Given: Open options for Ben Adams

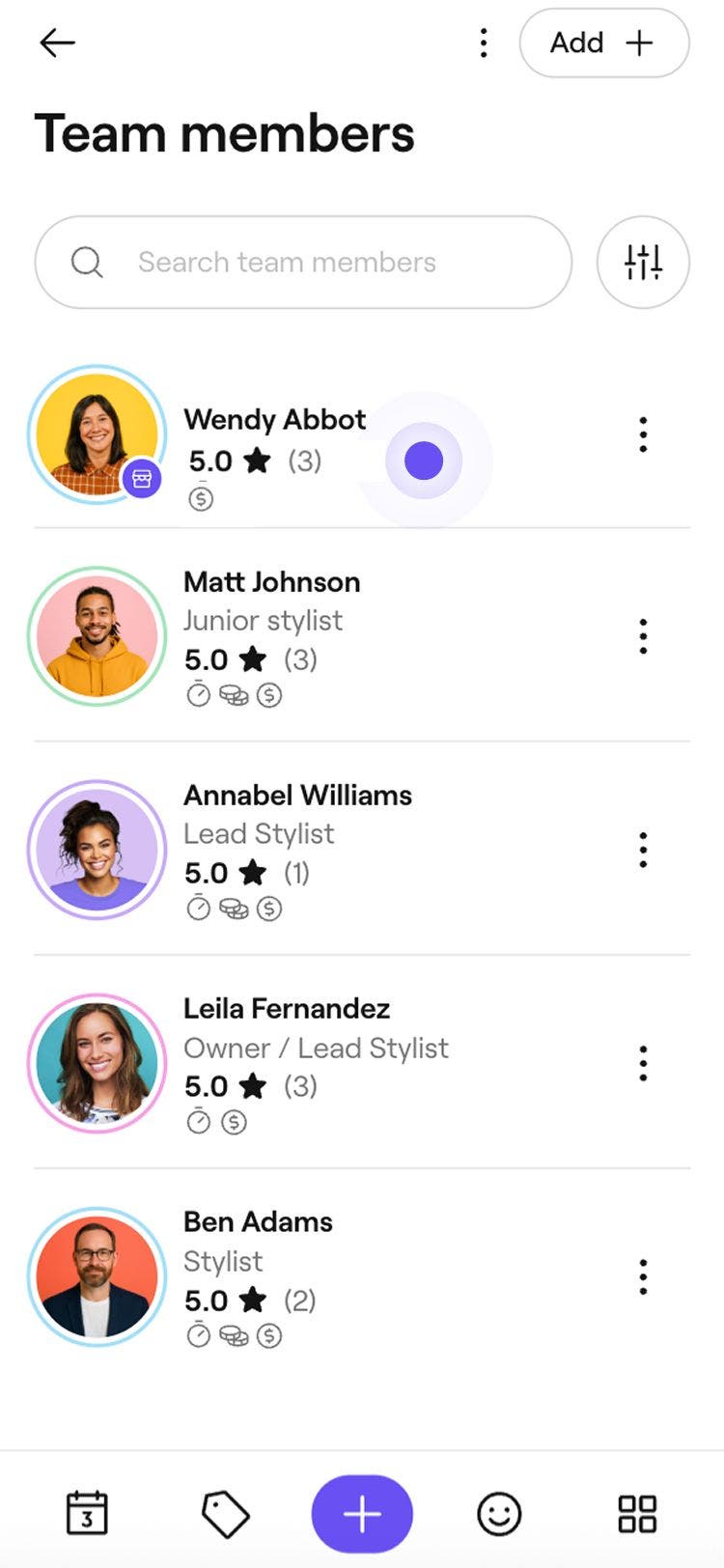Looking at the screenshot, I should [x=643, y=1277].
